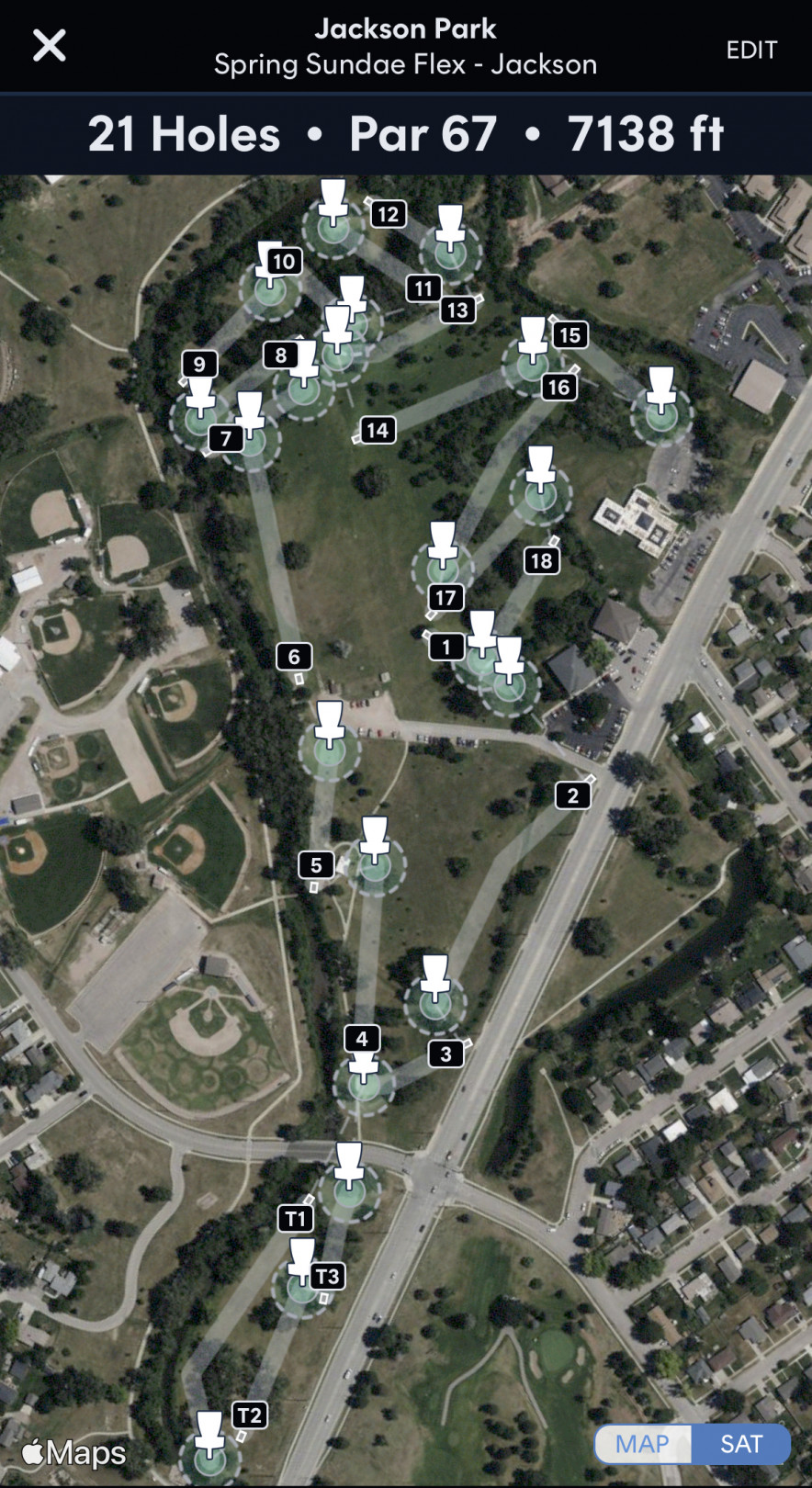812x1488 pixels.
Task: Select the hole 5 tee marker
Action: point(316,864)
